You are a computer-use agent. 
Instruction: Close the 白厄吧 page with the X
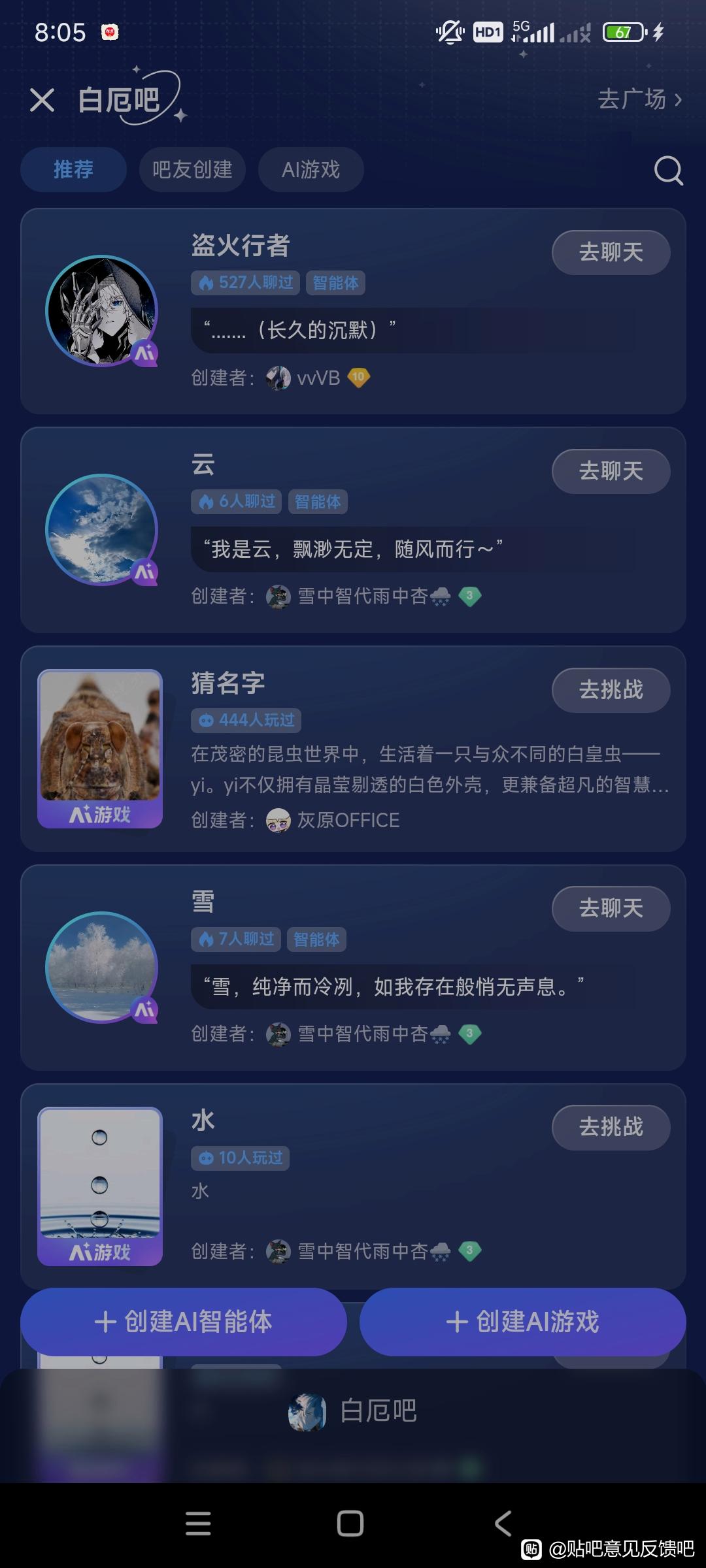click(42, 101)
